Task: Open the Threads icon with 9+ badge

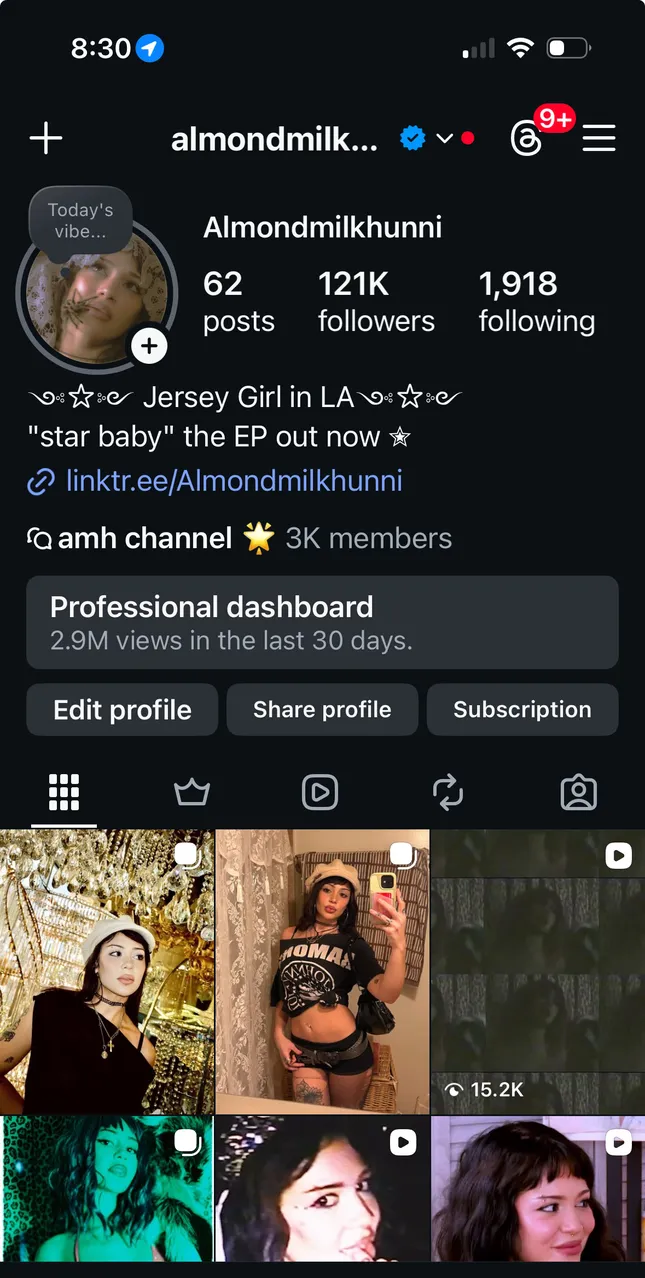Action: 527,139
